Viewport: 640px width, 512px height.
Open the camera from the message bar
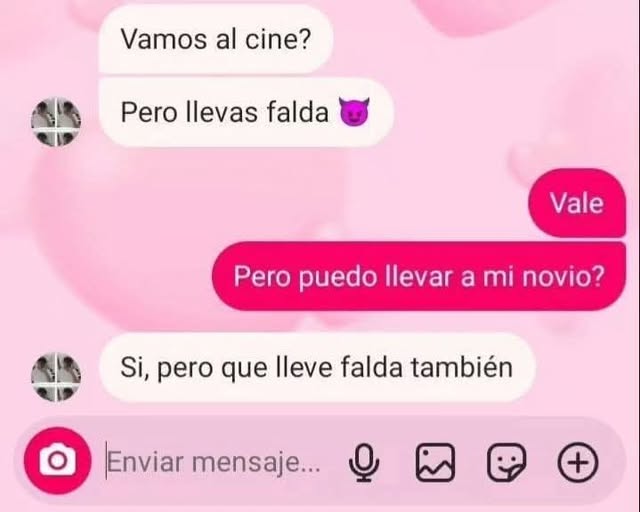click(58, 461)
